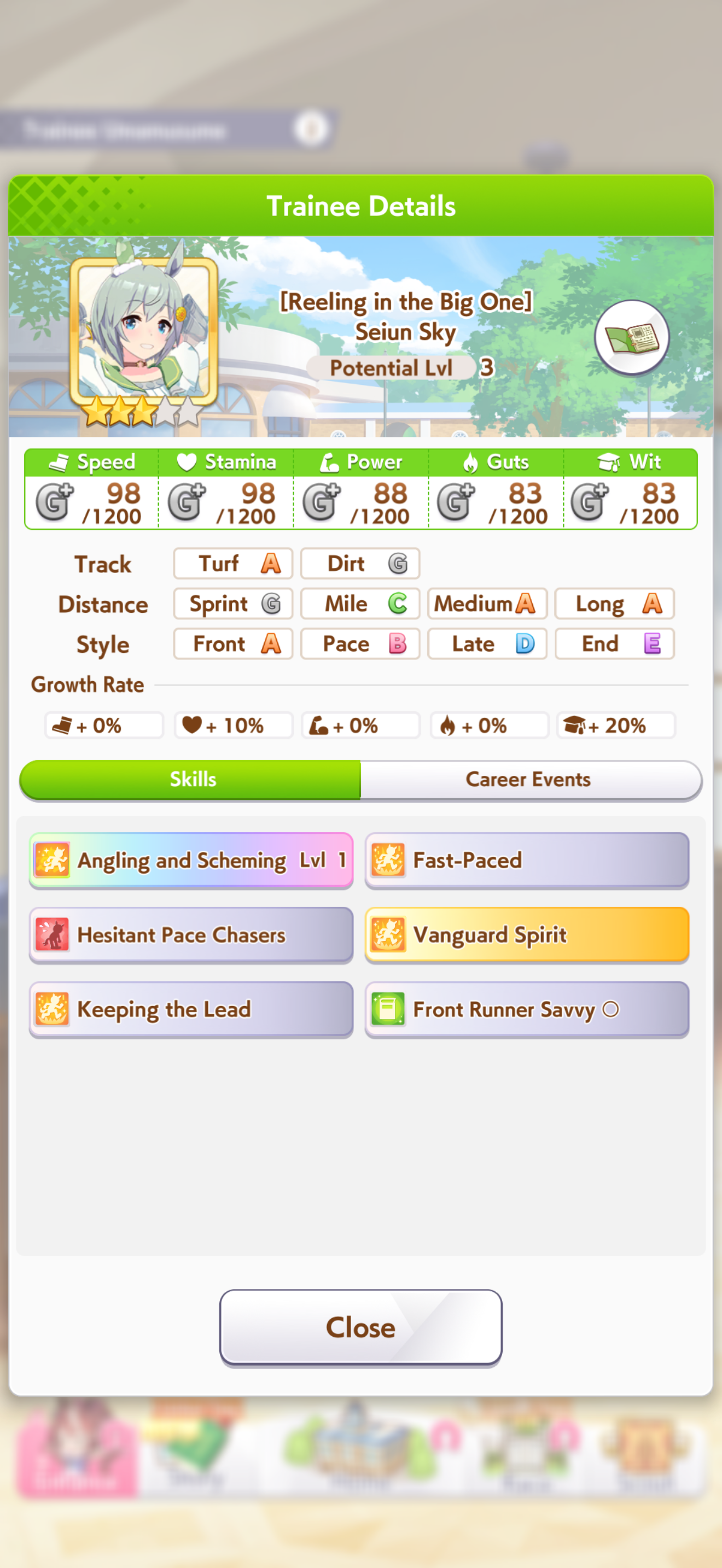Open the profile book icon
722x1568 pixels.
tap(631, 337)
